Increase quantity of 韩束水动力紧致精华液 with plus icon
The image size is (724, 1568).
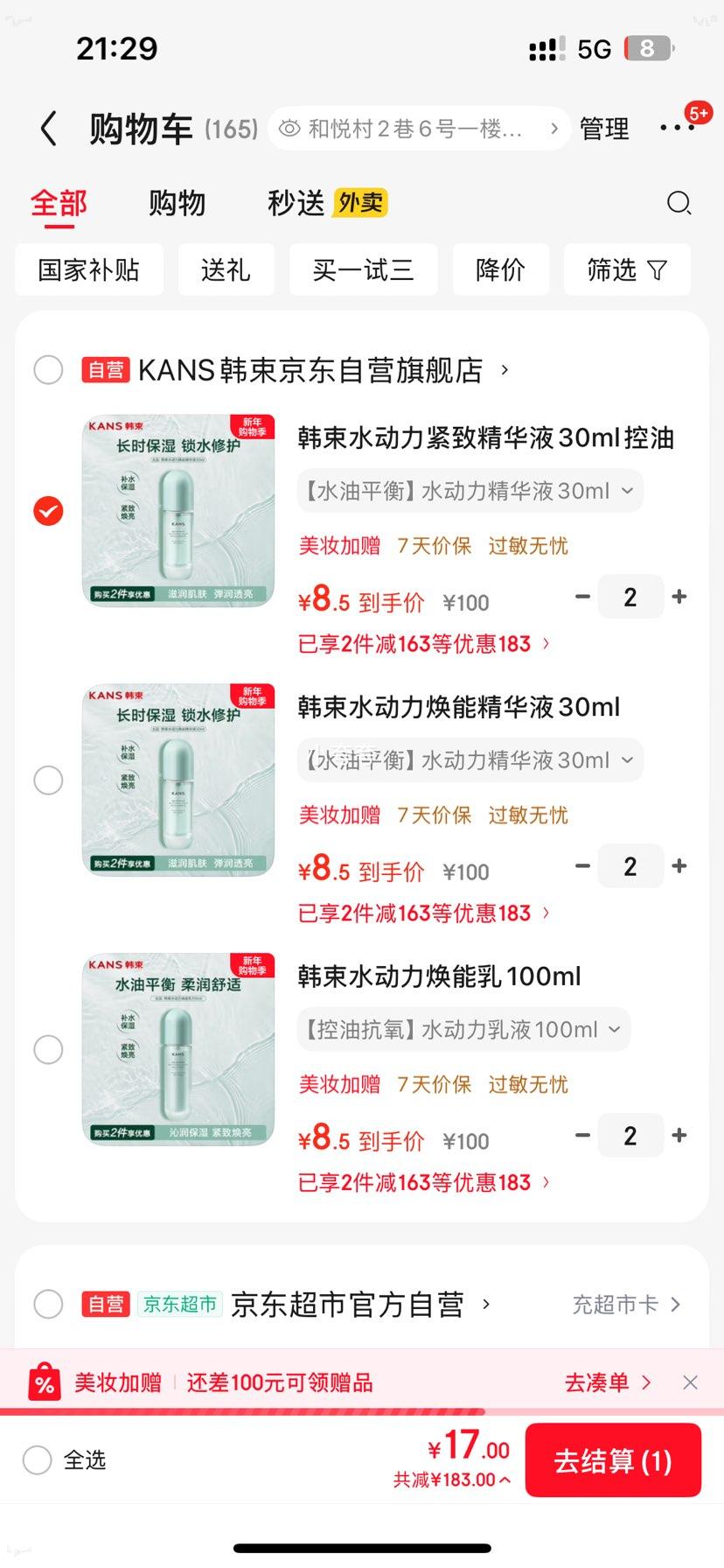click(679, 596)
